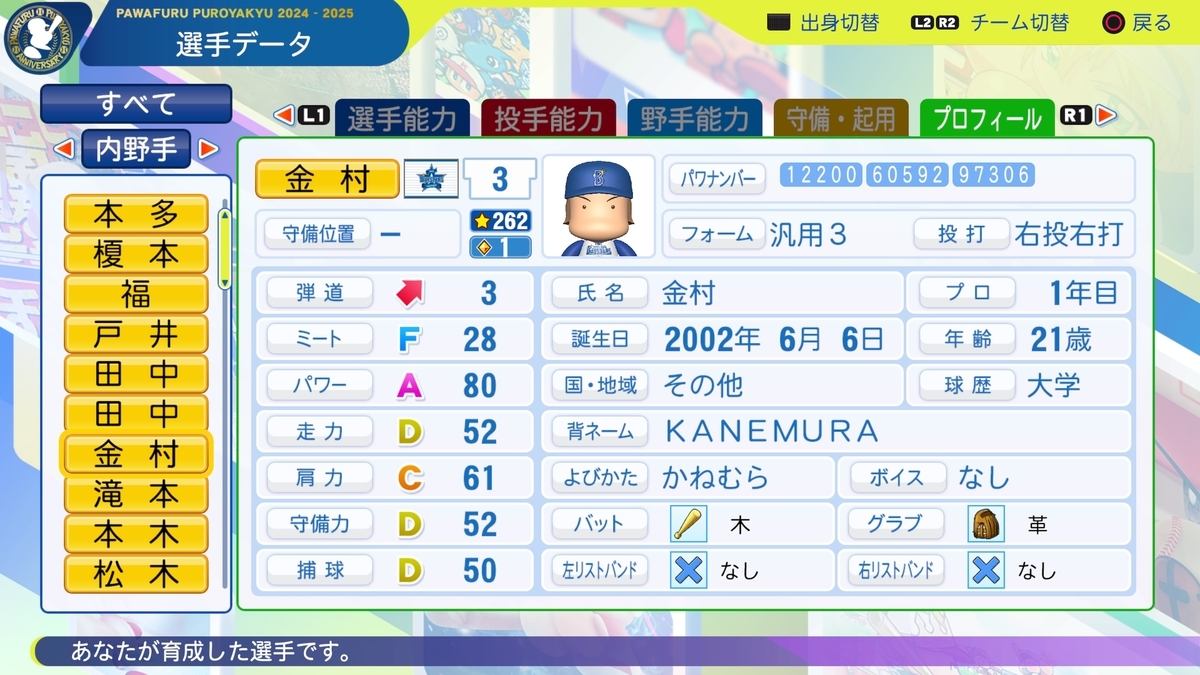Select player 福 from the list
1200x675 pixels.
(x=136, y=294)
